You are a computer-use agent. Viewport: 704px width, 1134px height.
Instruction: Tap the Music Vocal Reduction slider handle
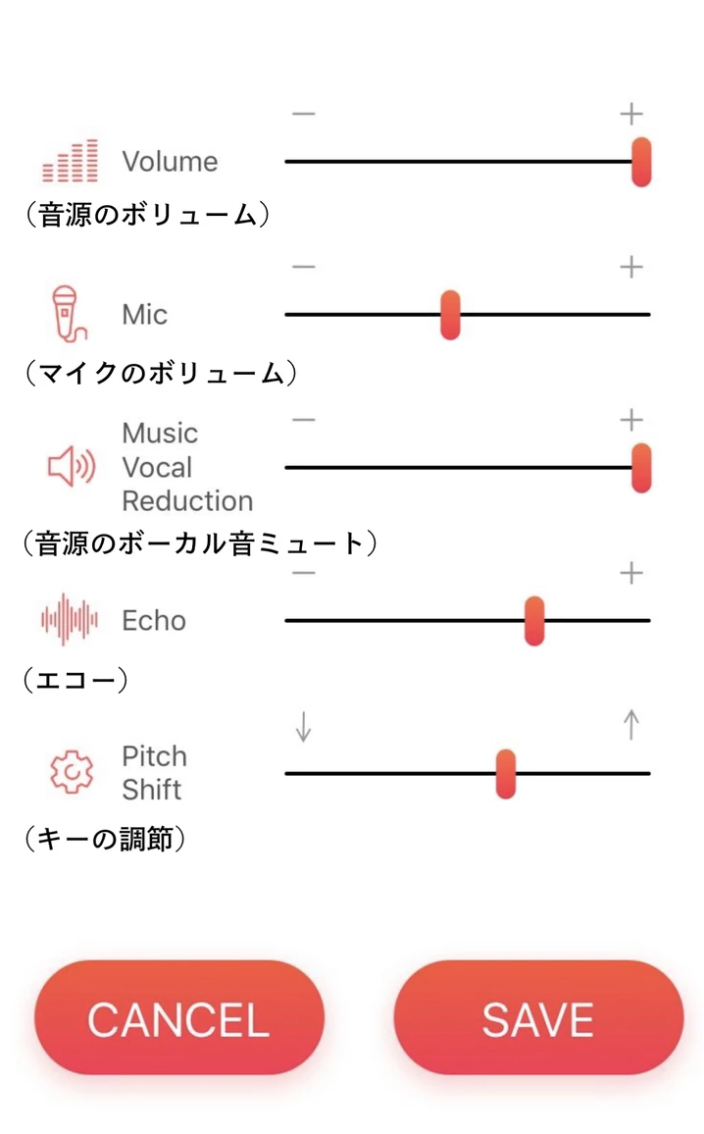pos(641,468)
